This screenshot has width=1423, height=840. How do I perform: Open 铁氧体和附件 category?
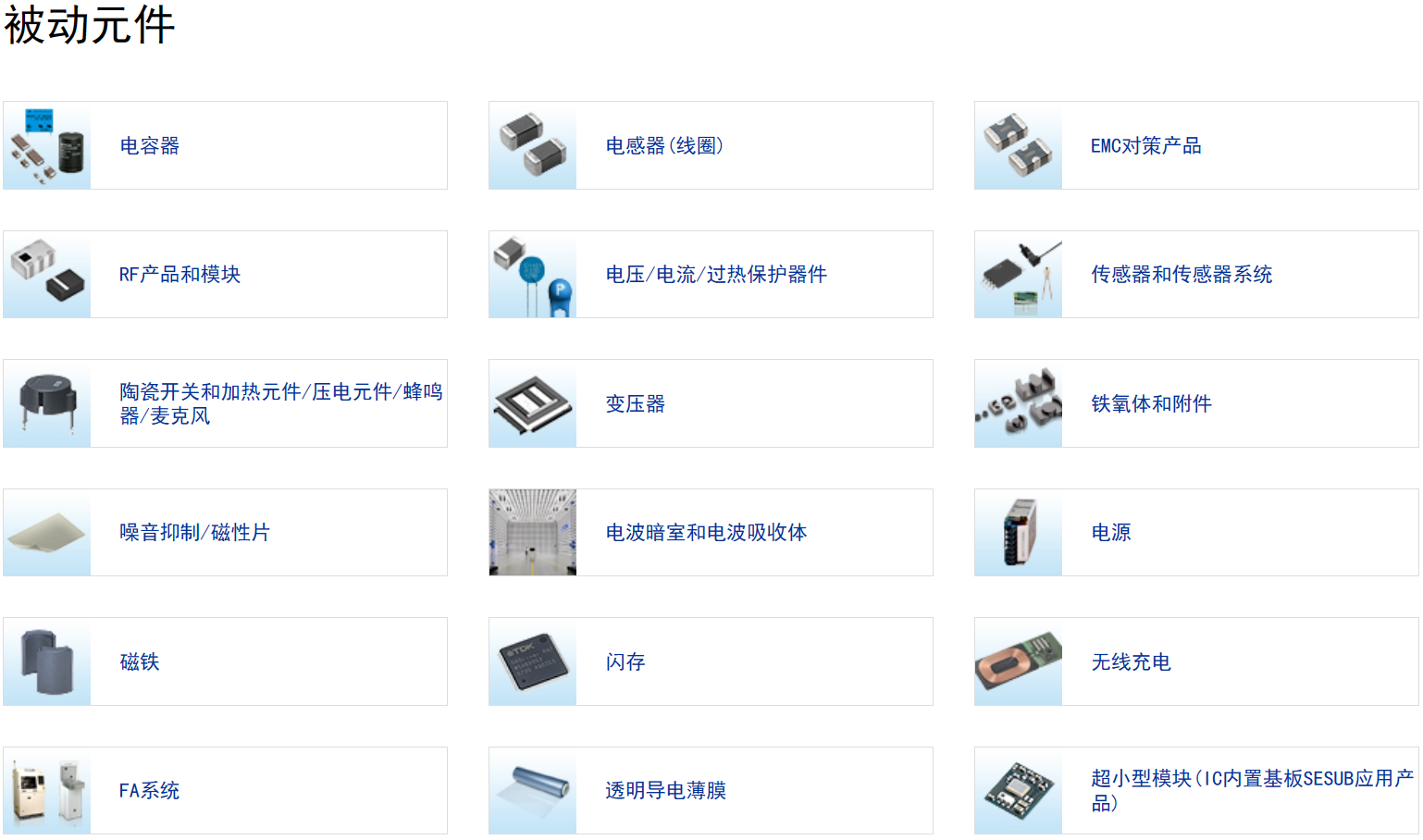tap(1151, 404)
